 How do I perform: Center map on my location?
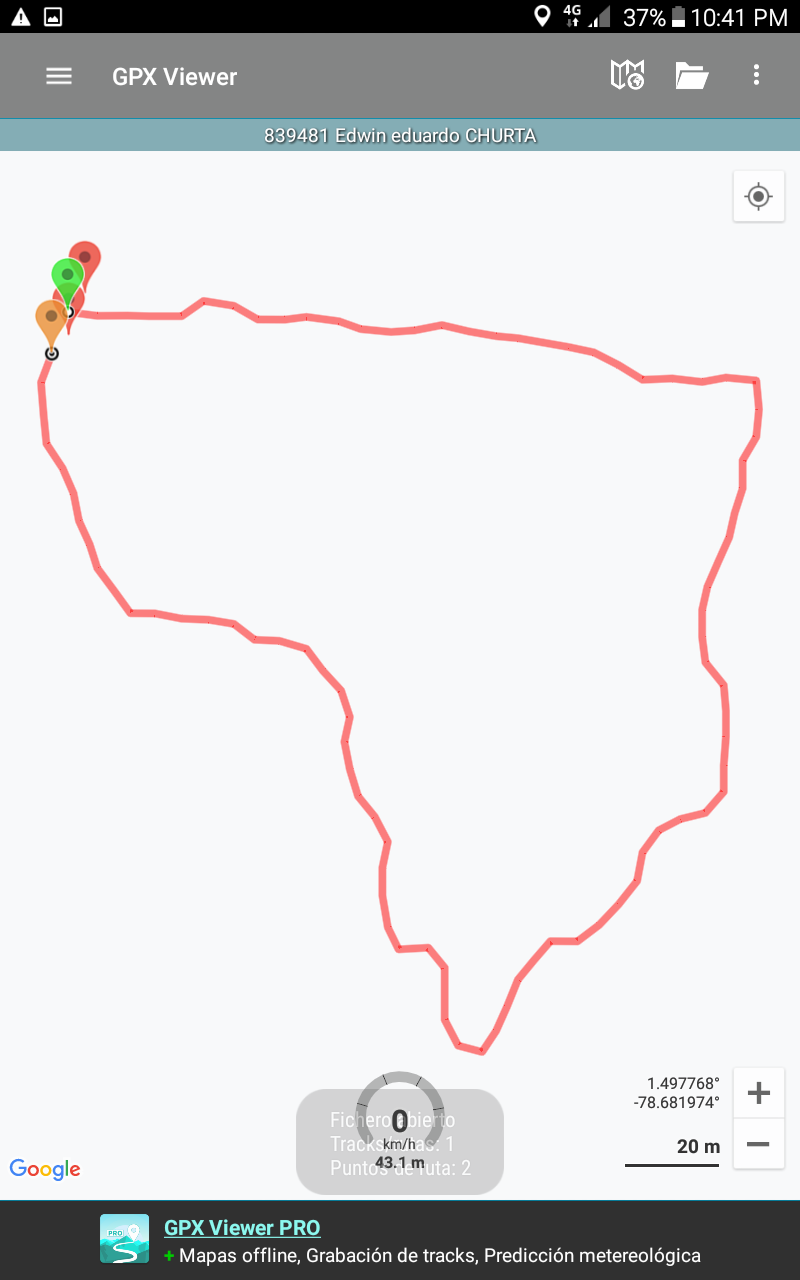(x=758, y=196)
